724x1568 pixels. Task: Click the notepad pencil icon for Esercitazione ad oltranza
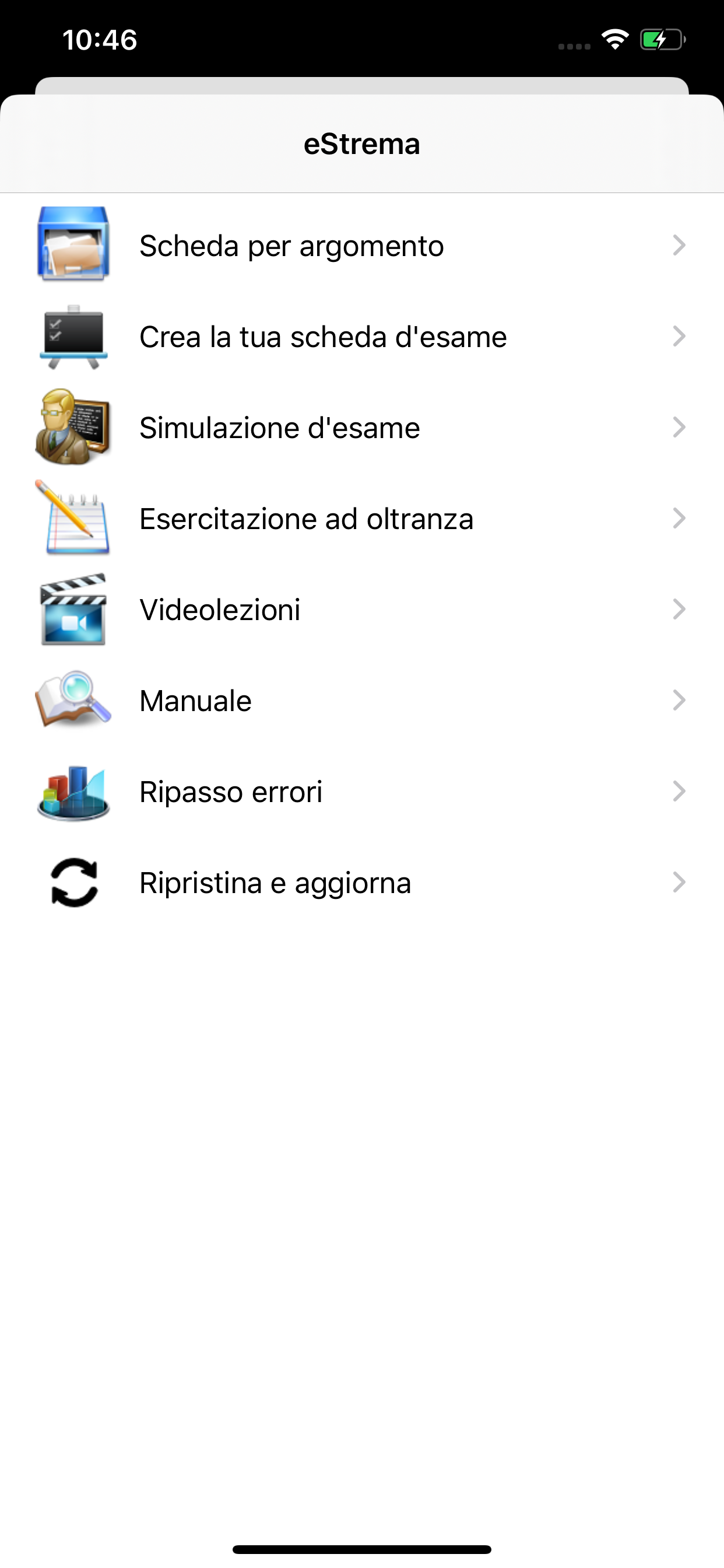(72, 517)
